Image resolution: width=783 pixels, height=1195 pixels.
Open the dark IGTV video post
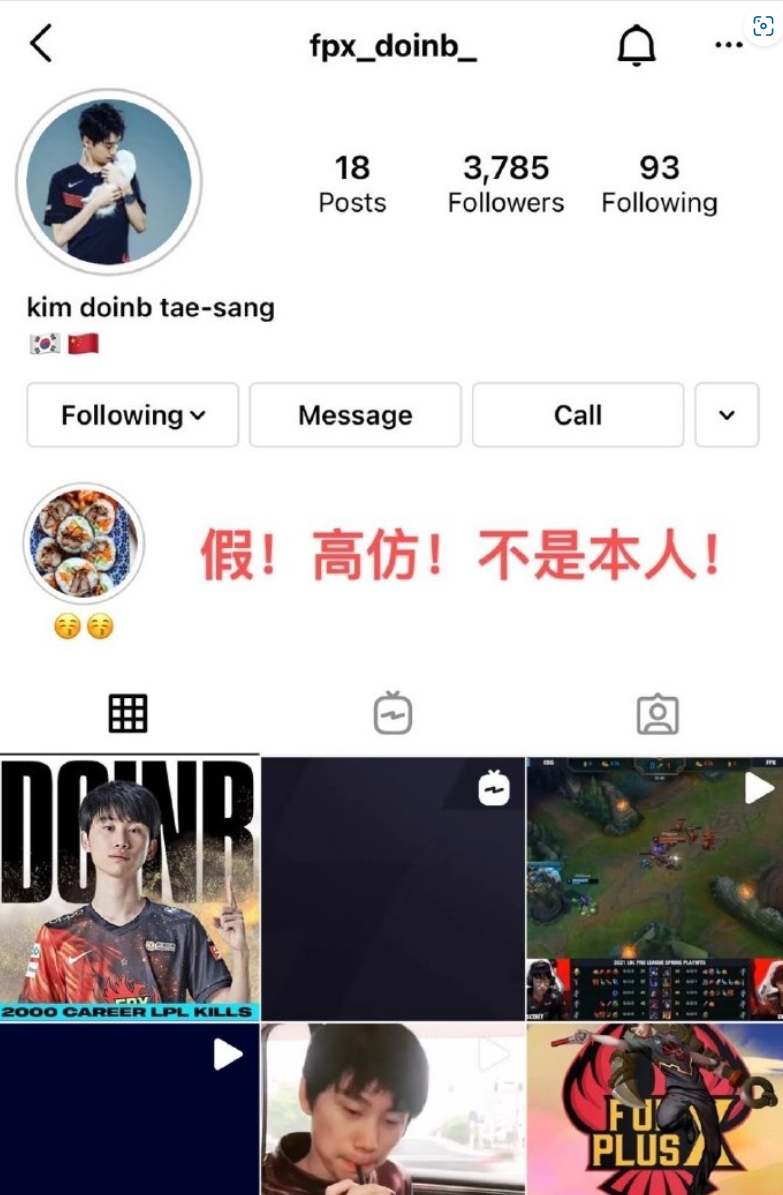click(x=392, y=888)
